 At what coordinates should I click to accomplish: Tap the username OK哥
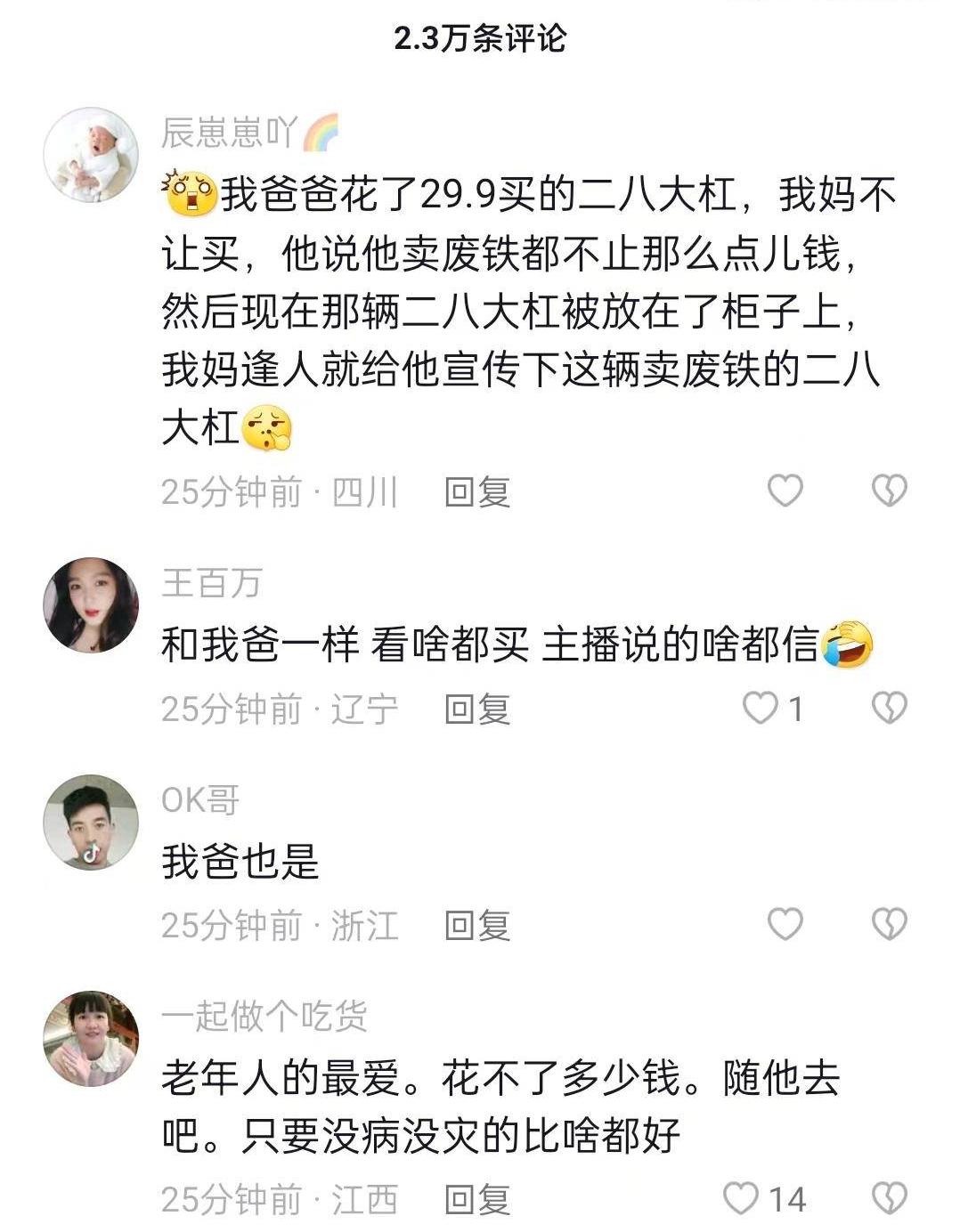[x=200, y=800]
